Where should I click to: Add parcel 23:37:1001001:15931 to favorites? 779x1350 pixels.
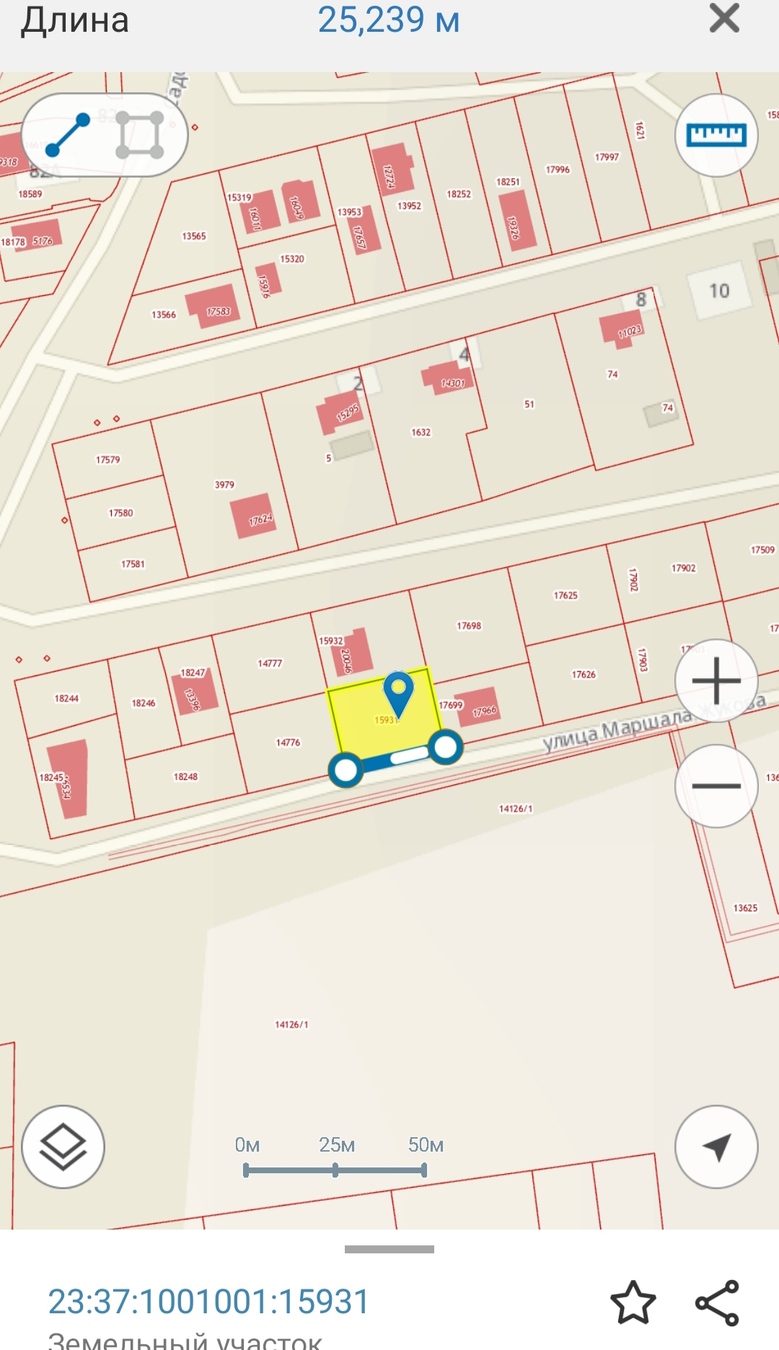click(x=632, y=1303)
